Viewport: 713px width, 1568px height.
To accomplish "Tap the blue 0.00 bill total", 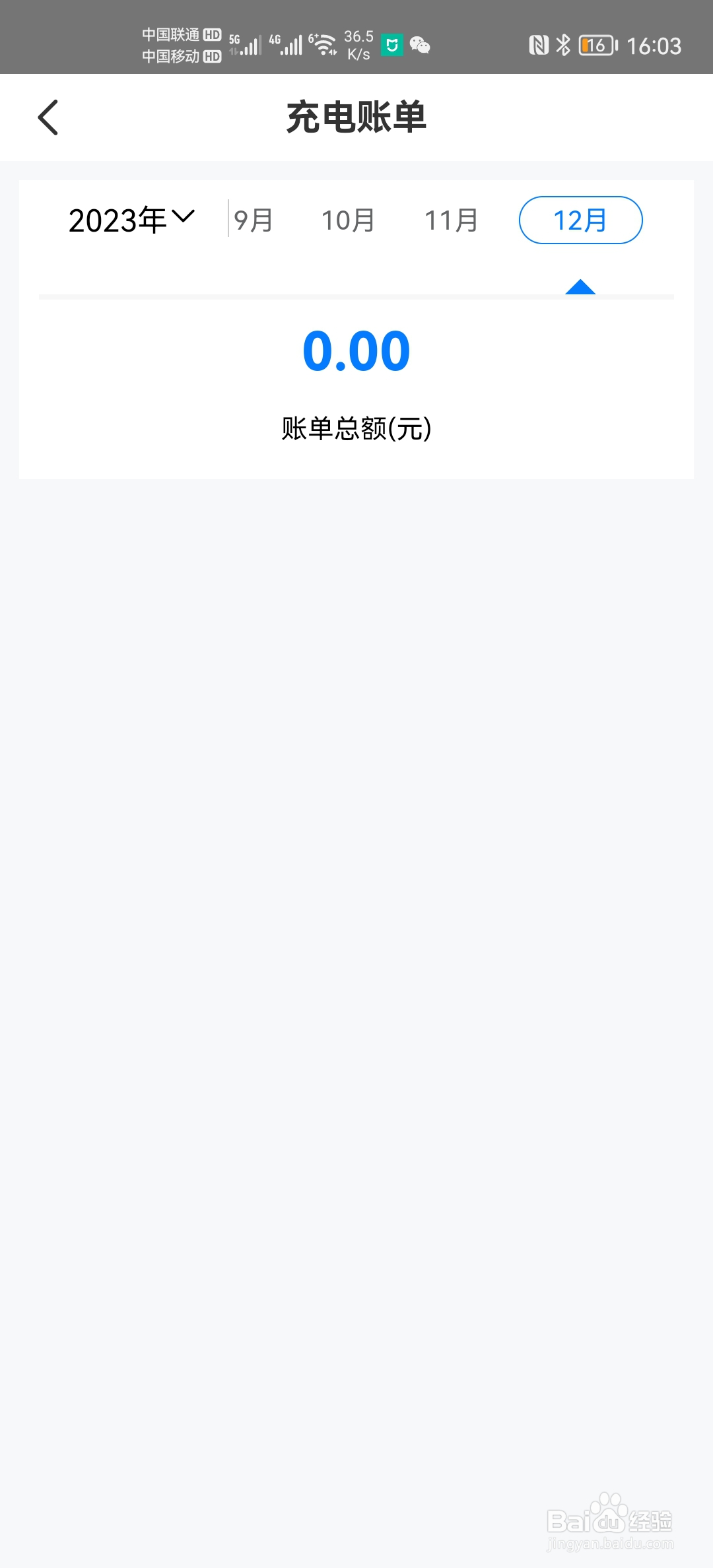I will tap(356, 352).
